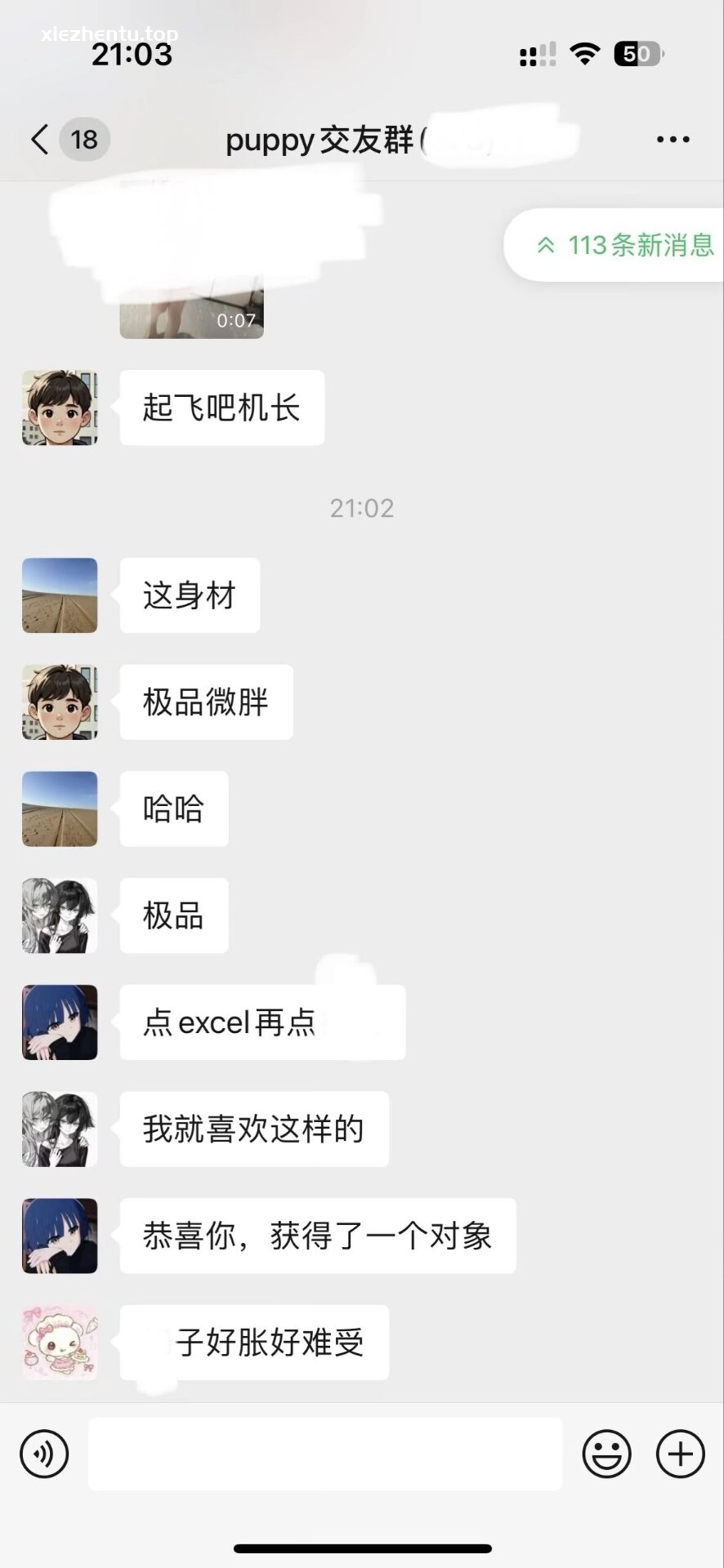Screen dimensions: 724x1568
Task: Open the desert road avatar next to 哈哈
Action: (60, 809)
